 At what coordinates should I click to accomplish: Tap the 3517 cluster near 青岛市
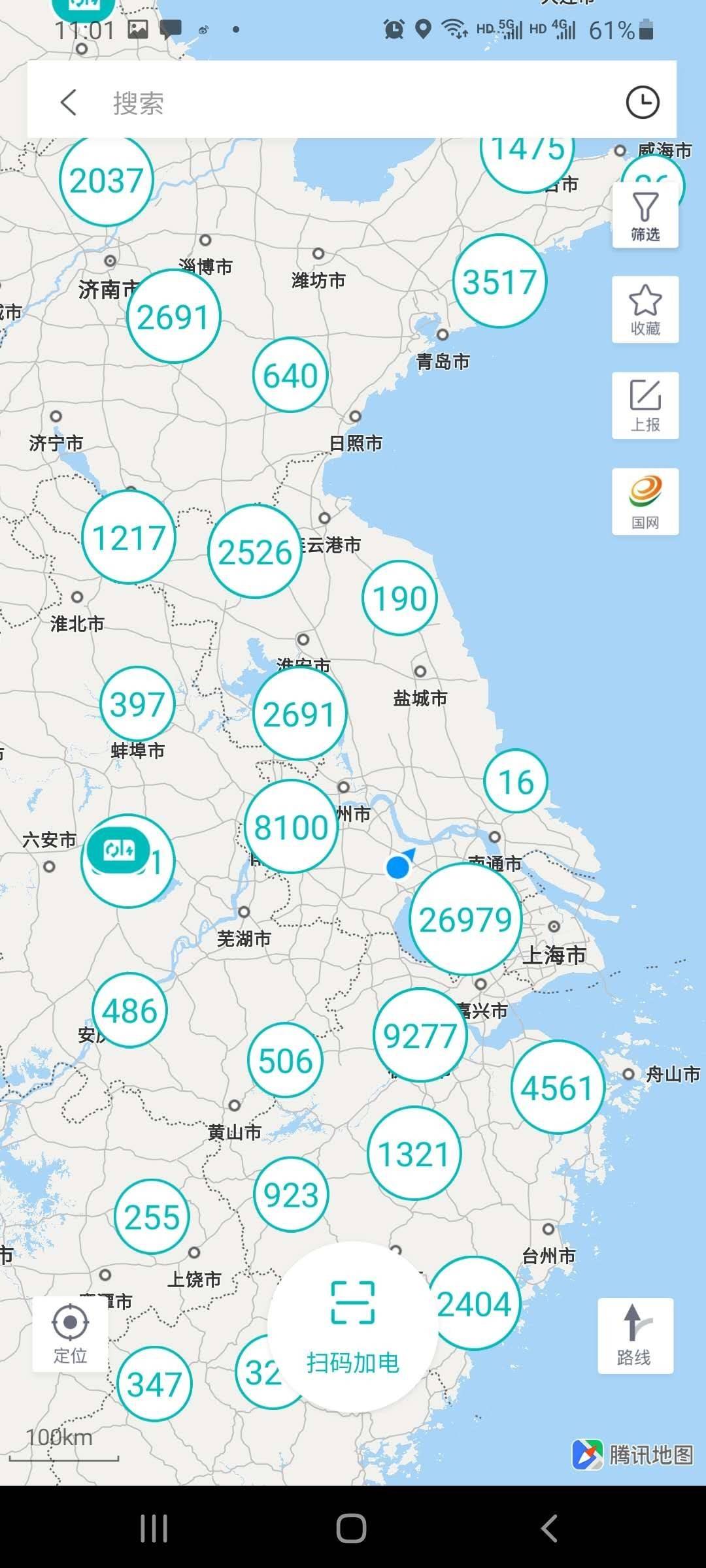(500, 281)
